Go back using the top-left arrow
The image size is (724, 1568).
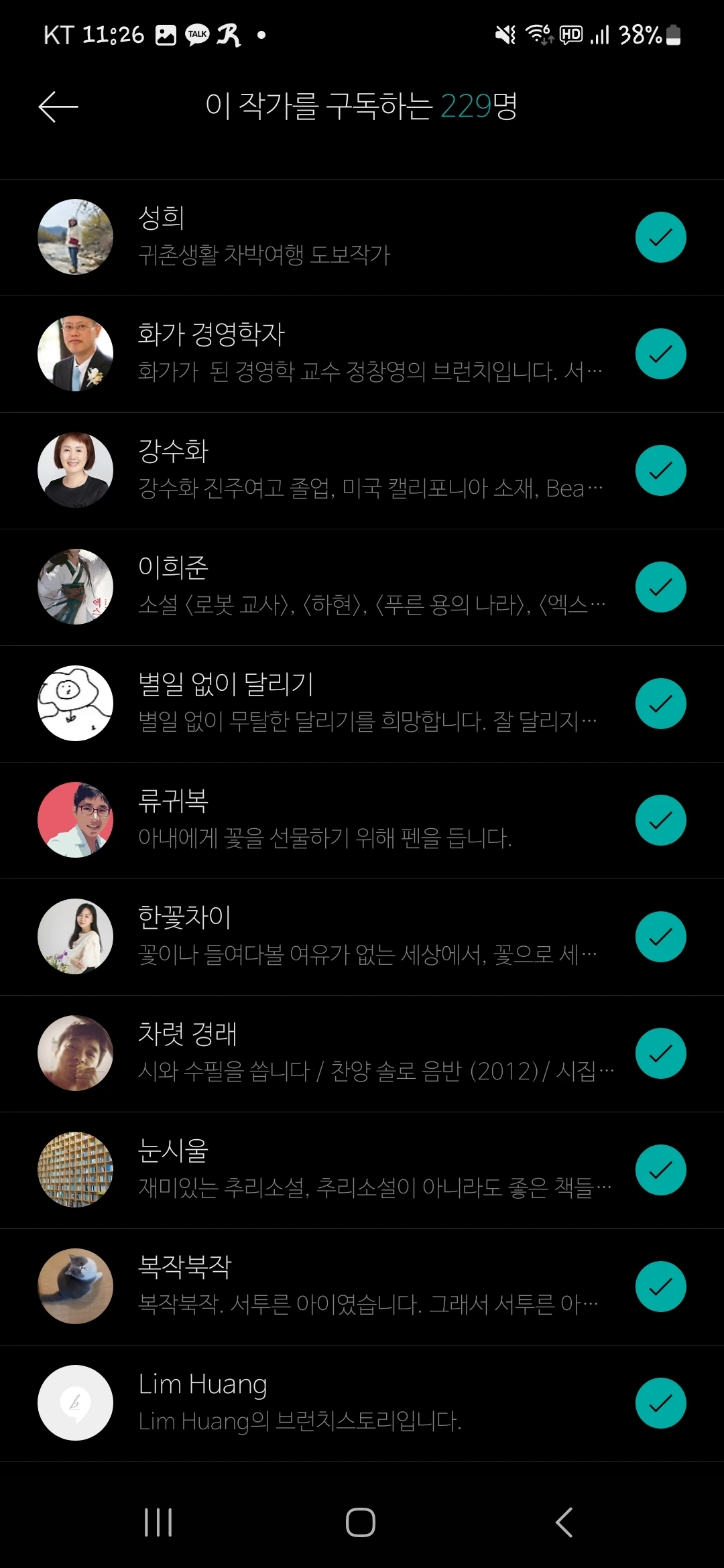click(x=58, y=107)
